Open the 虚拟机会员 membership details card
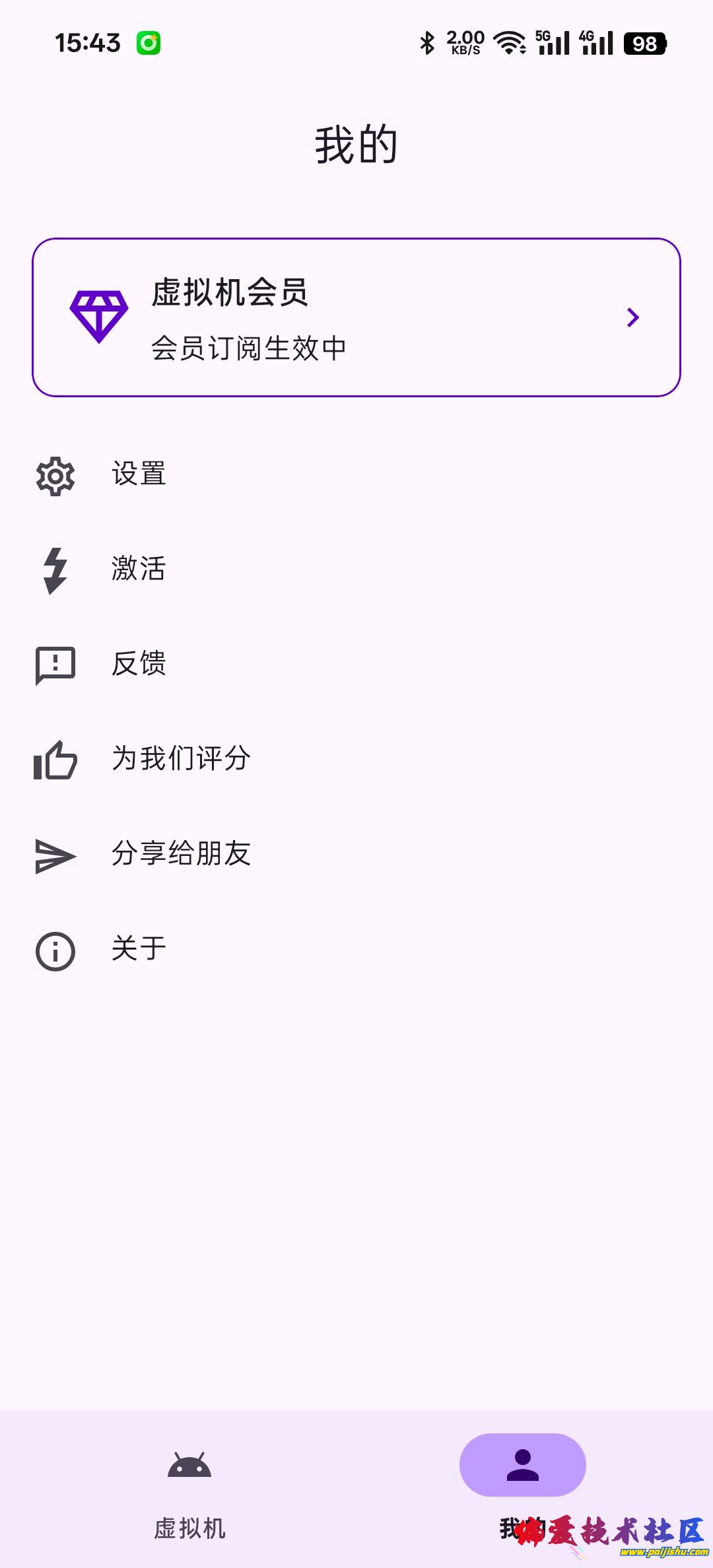 pos(356,317)
